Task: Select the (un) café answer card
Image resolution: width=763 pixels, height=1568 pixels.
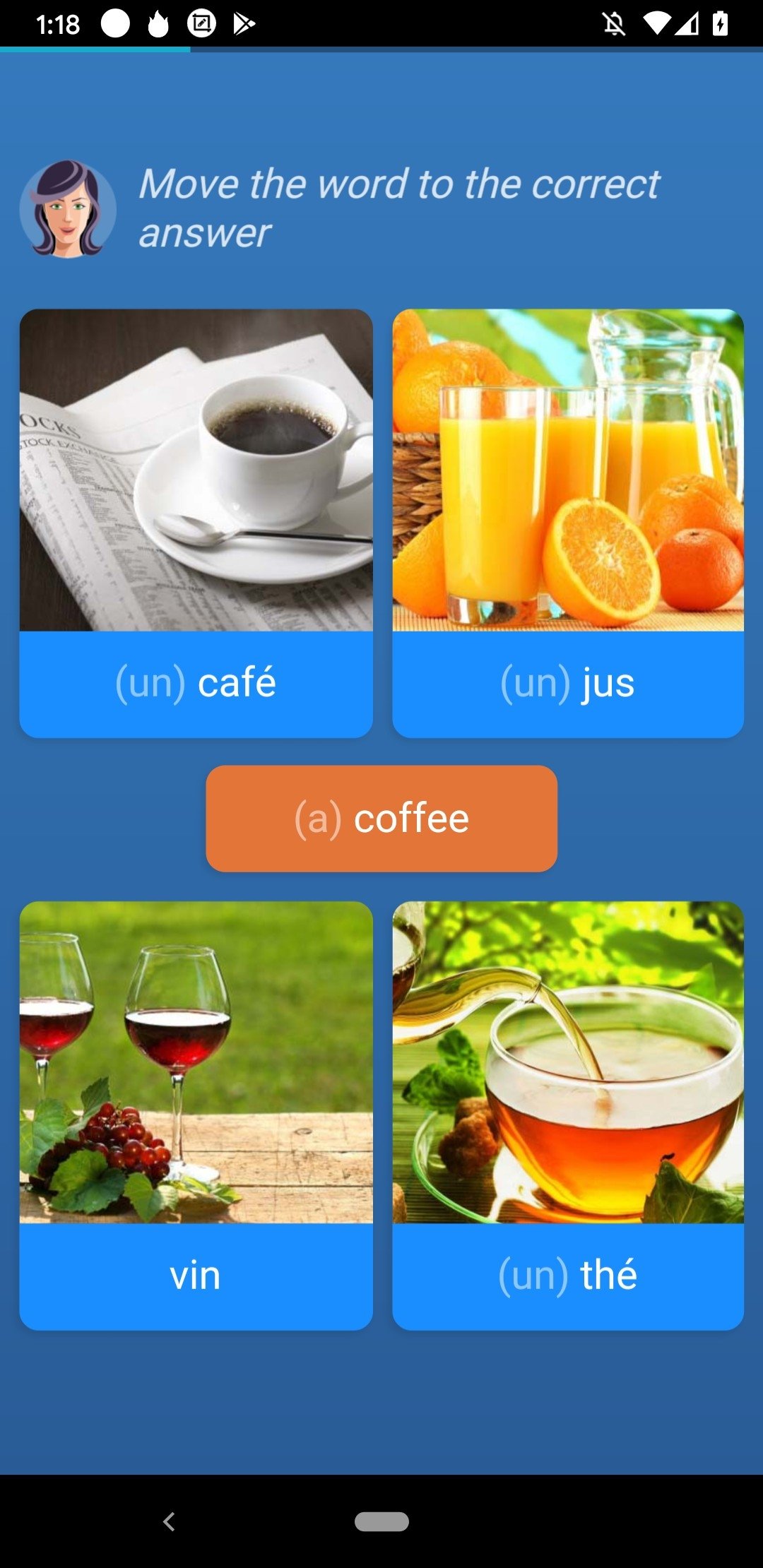Action: click(196, 523)
